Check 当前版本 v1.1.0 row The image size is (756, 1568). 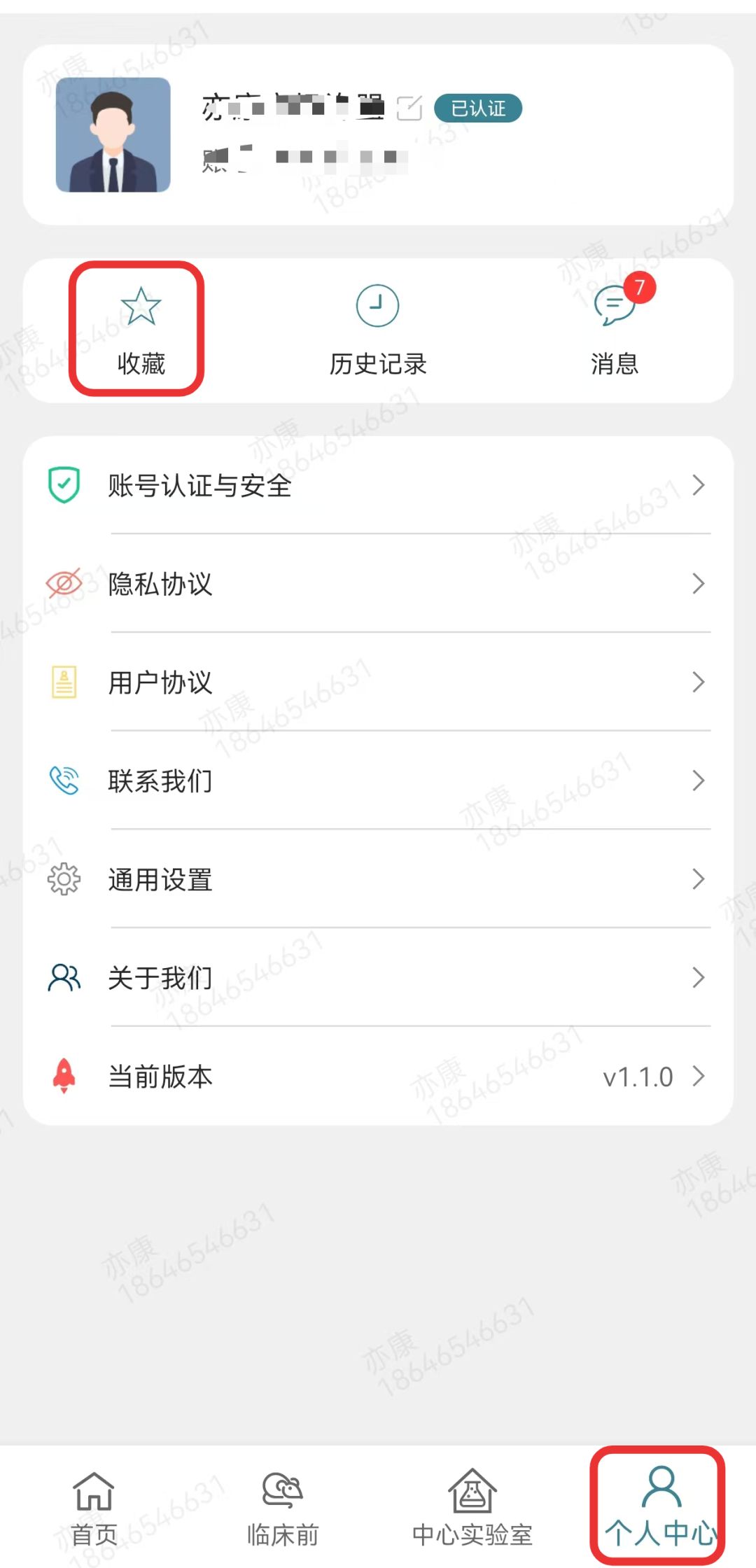click(x=378, y=1077)
